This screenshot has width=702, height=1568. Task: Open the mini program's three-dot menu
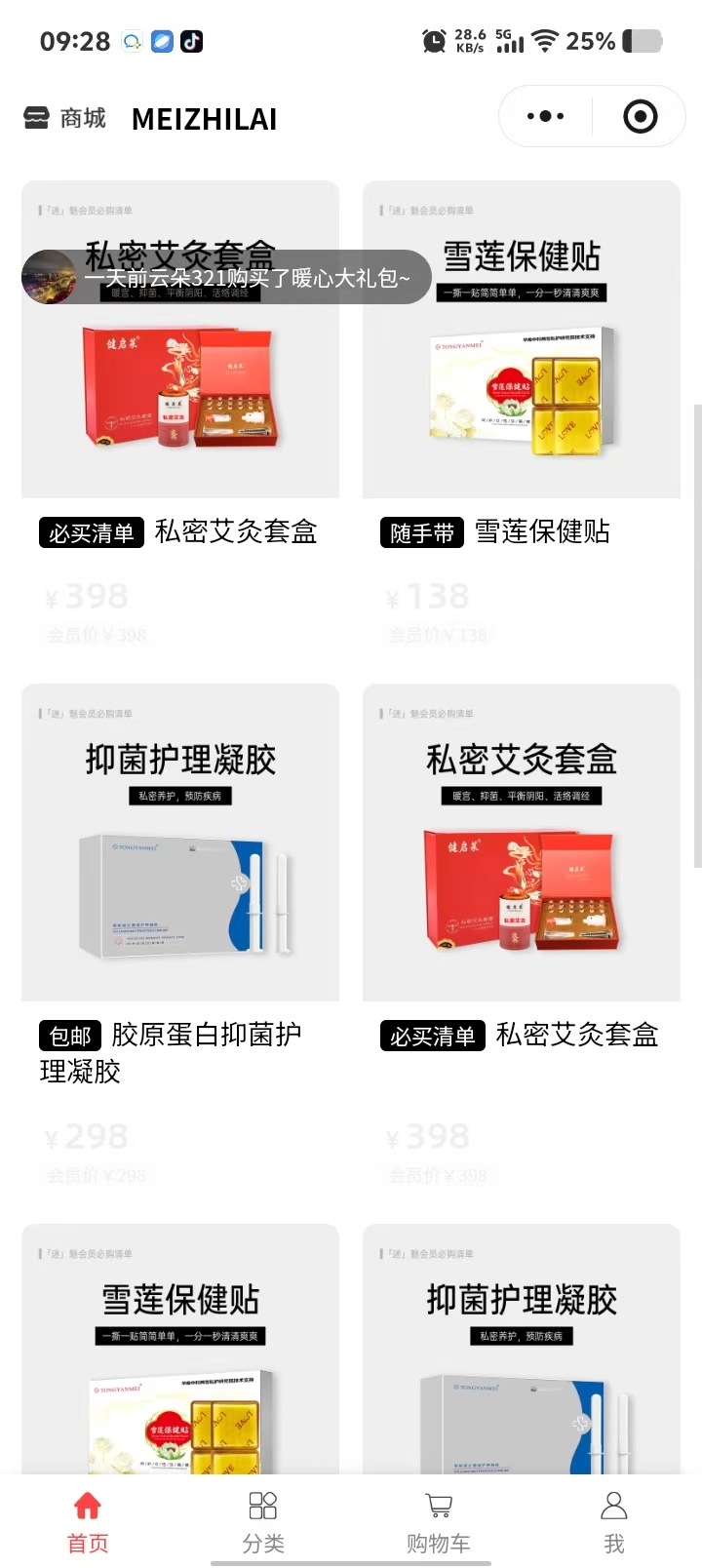click(x=545, y=117)
